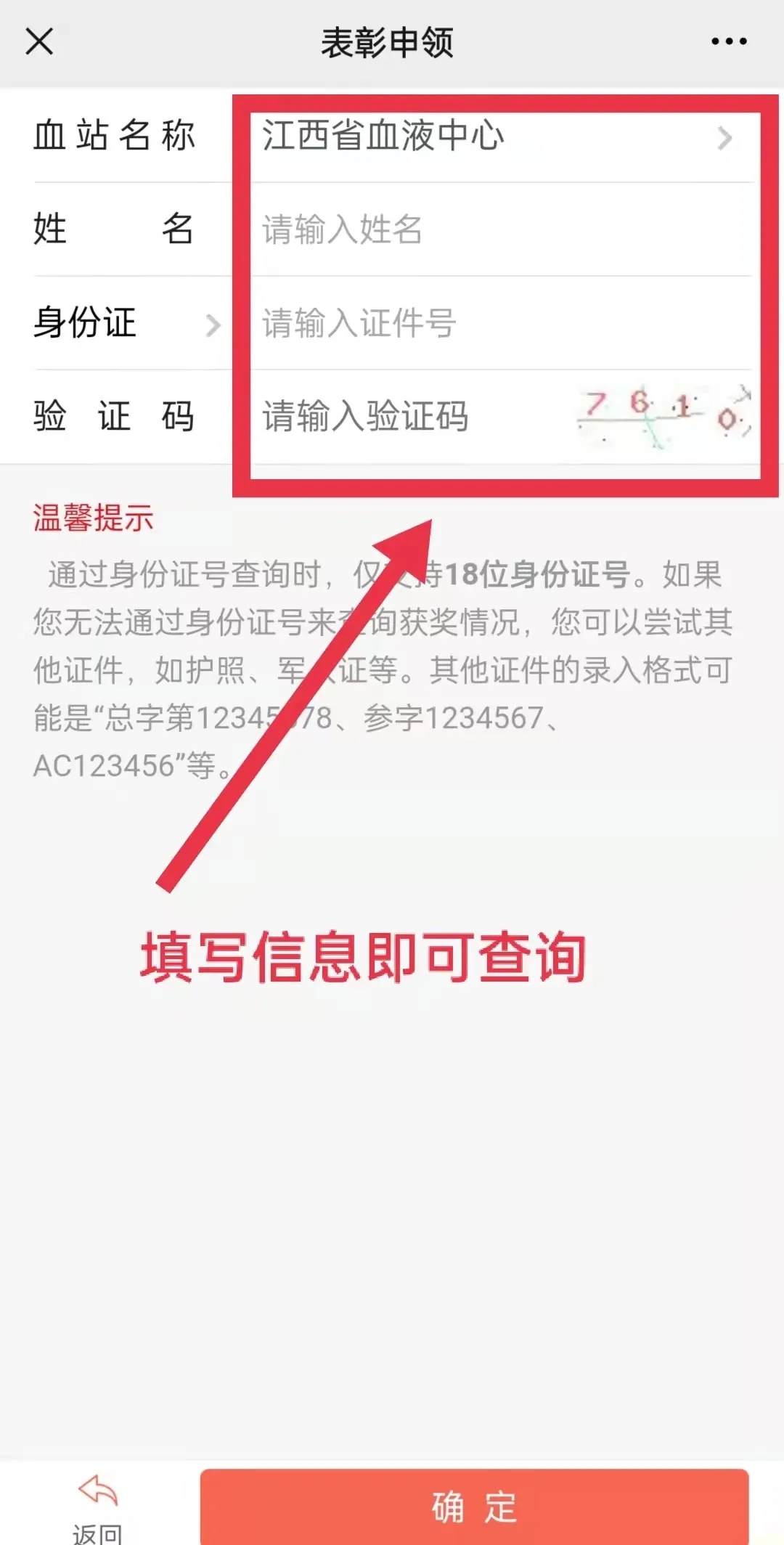Open the three-dot overflow menu
The image size is (784, 1545).
click(728, 41)
